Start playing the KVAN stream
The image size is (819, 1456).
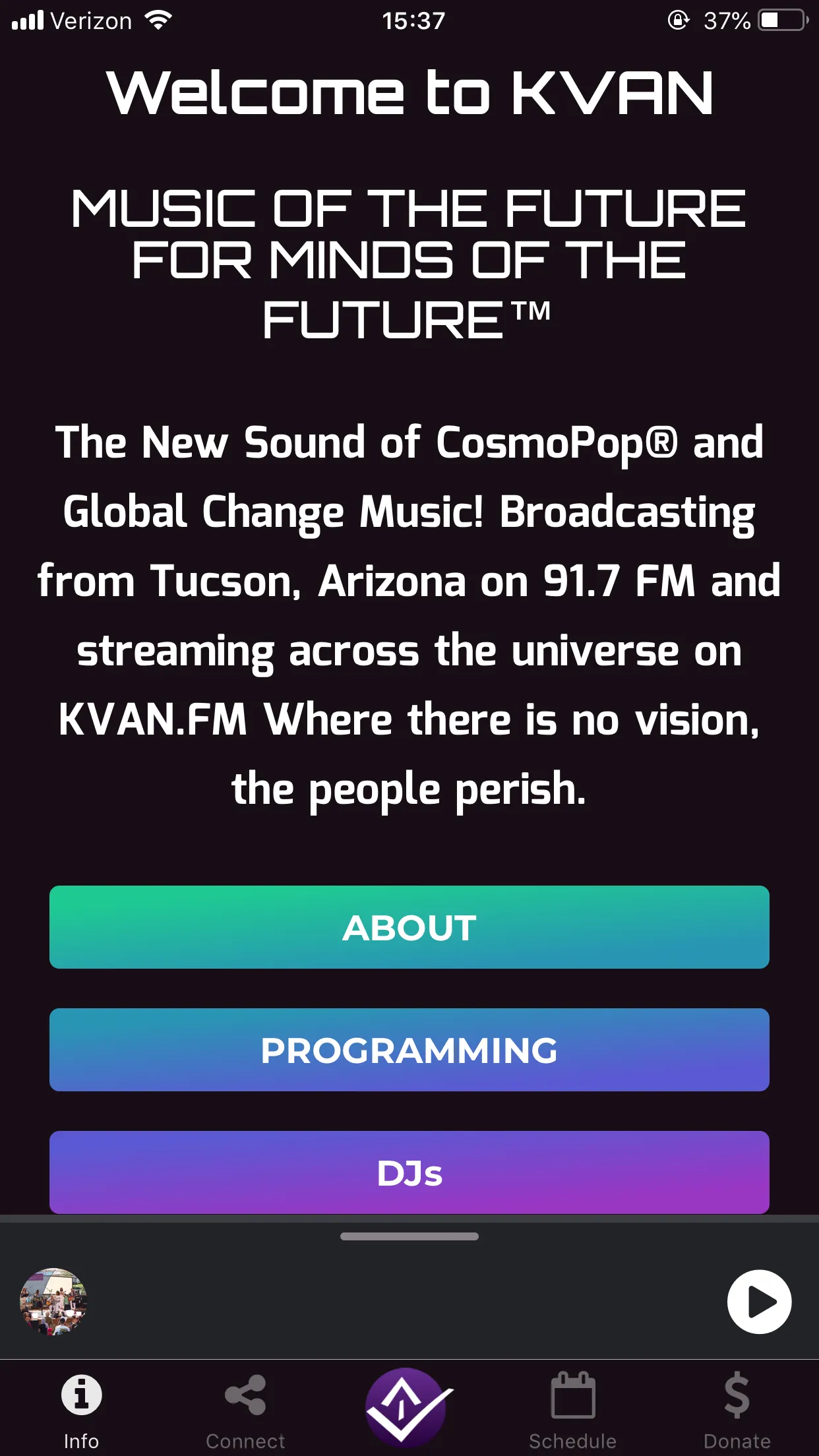[759, 1302]
